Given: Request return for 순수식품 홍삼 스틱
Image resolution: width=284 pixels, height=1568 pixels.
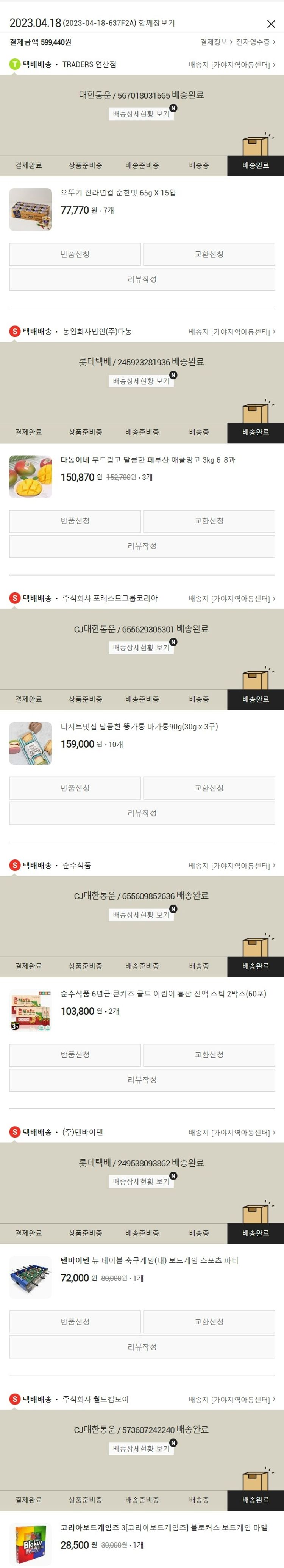Looking at the screenshot, I should [x=75, y=1055].
